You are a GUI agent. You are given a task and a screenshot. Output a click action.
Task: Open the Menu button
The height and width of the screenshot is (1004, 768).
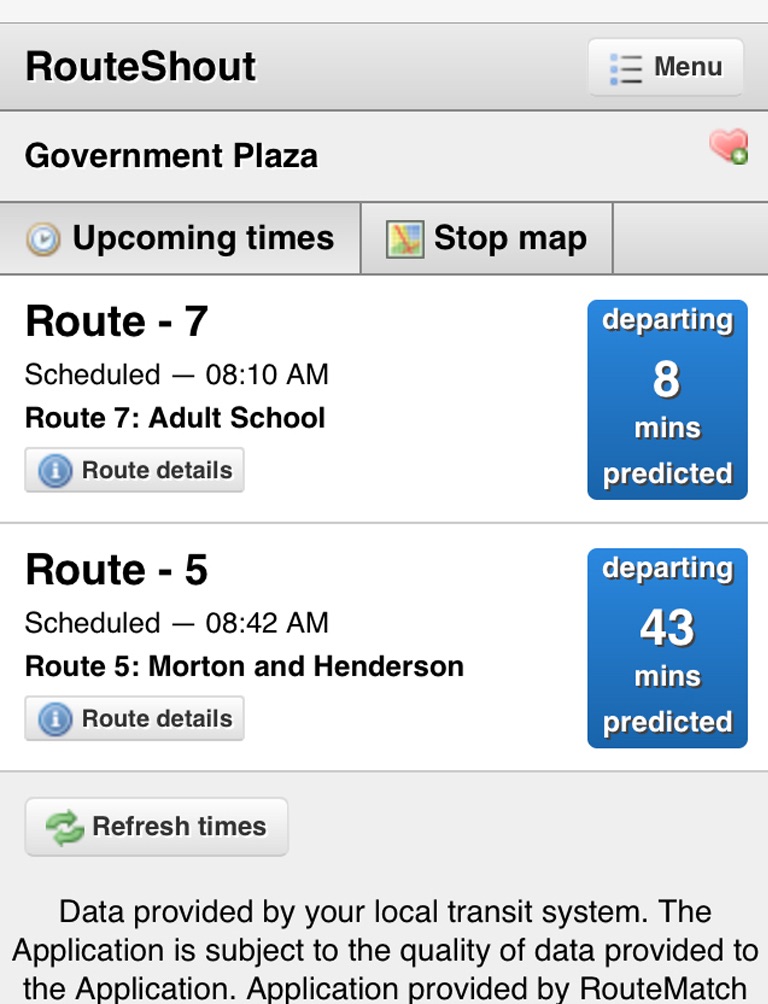point(666,67)
